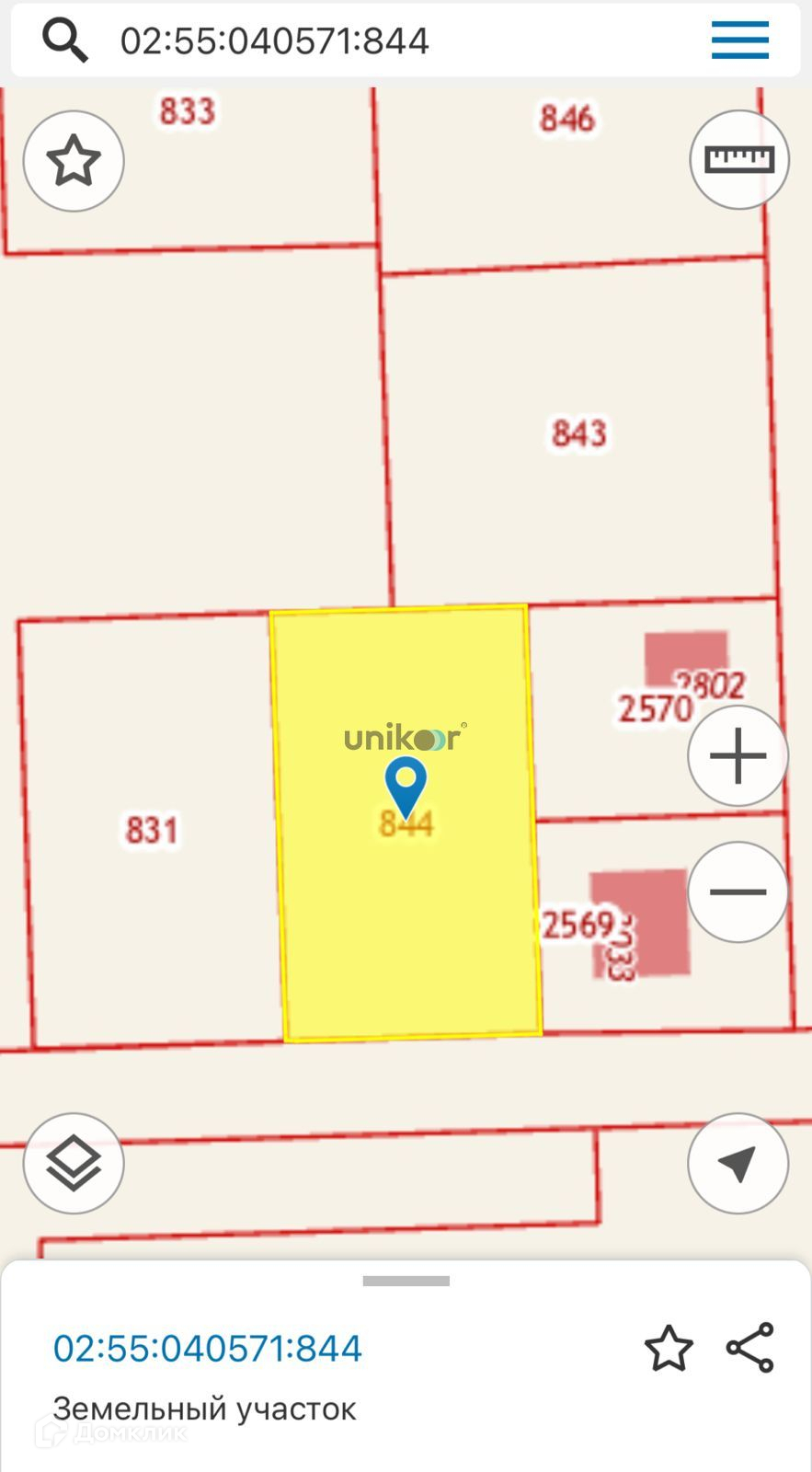The height and width of the screenshot is (1472, 812).
Task: Edit the cadastral number search field
Action: pyautogui.click(x=368, y=40)
